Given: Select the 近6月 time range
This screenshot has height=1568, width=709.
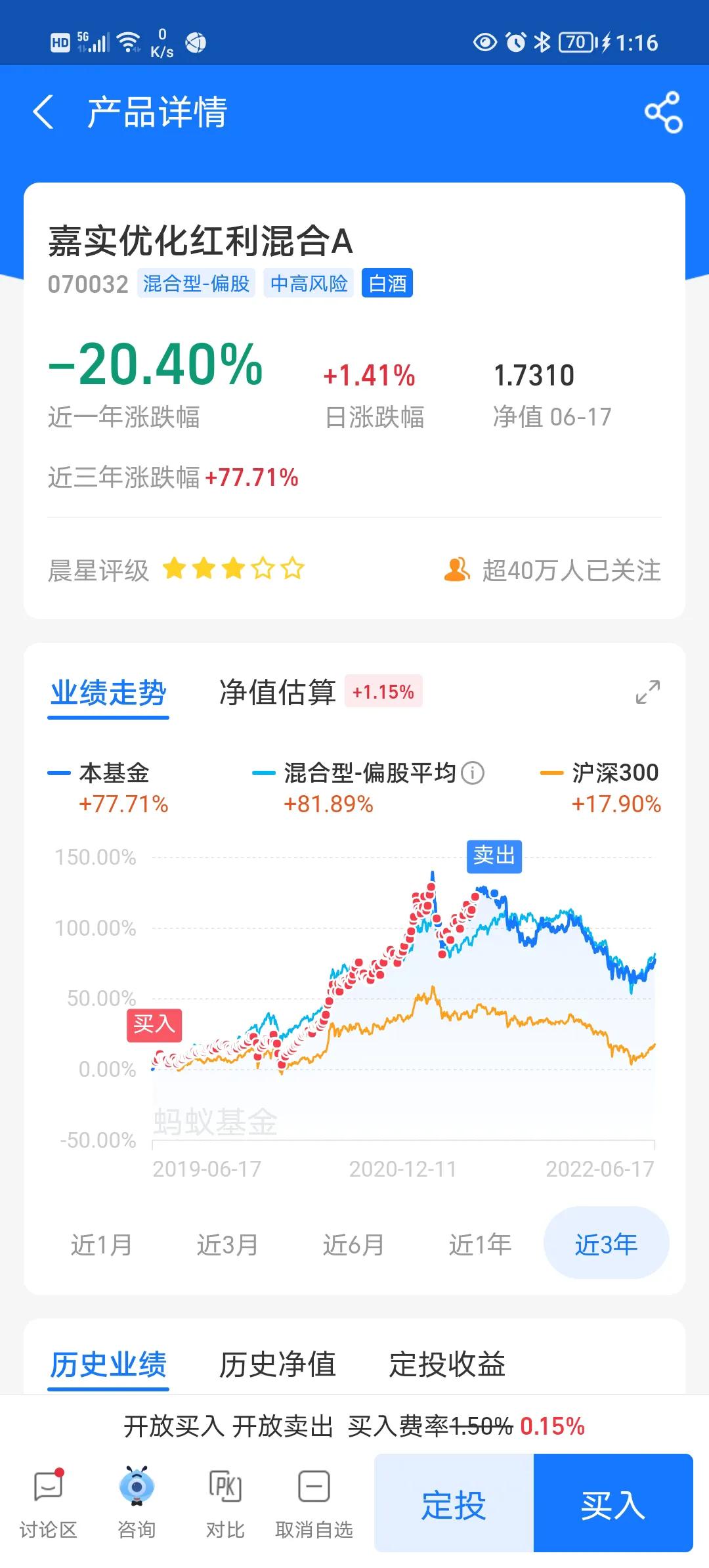Looking at the screenshot, I should pos(353,1243).
